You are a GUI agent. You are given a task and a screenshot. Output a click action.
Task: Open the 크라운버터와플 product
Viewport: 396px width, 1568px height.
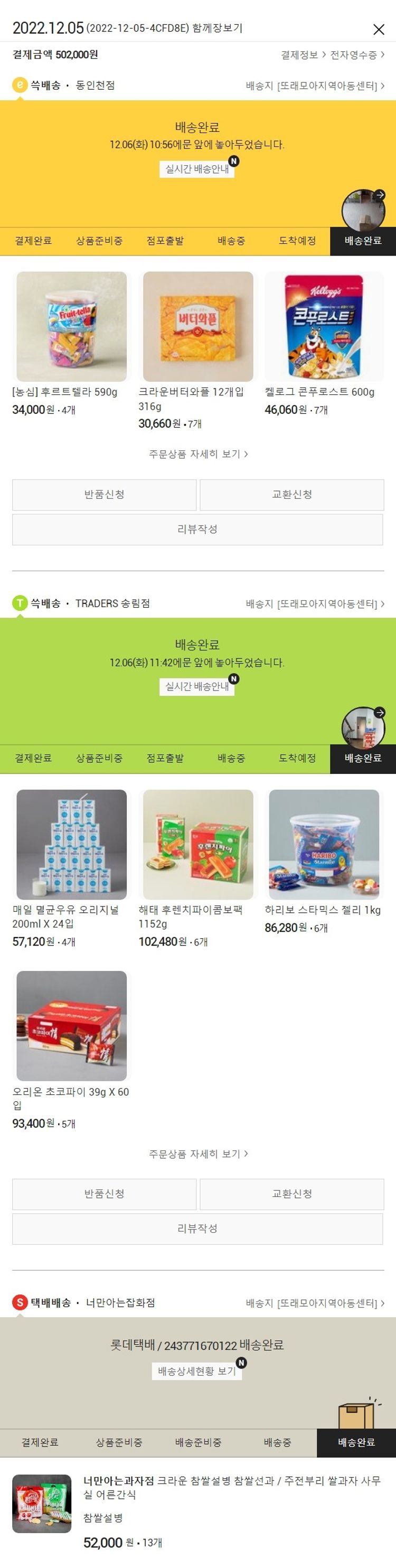tap(197, 327)
